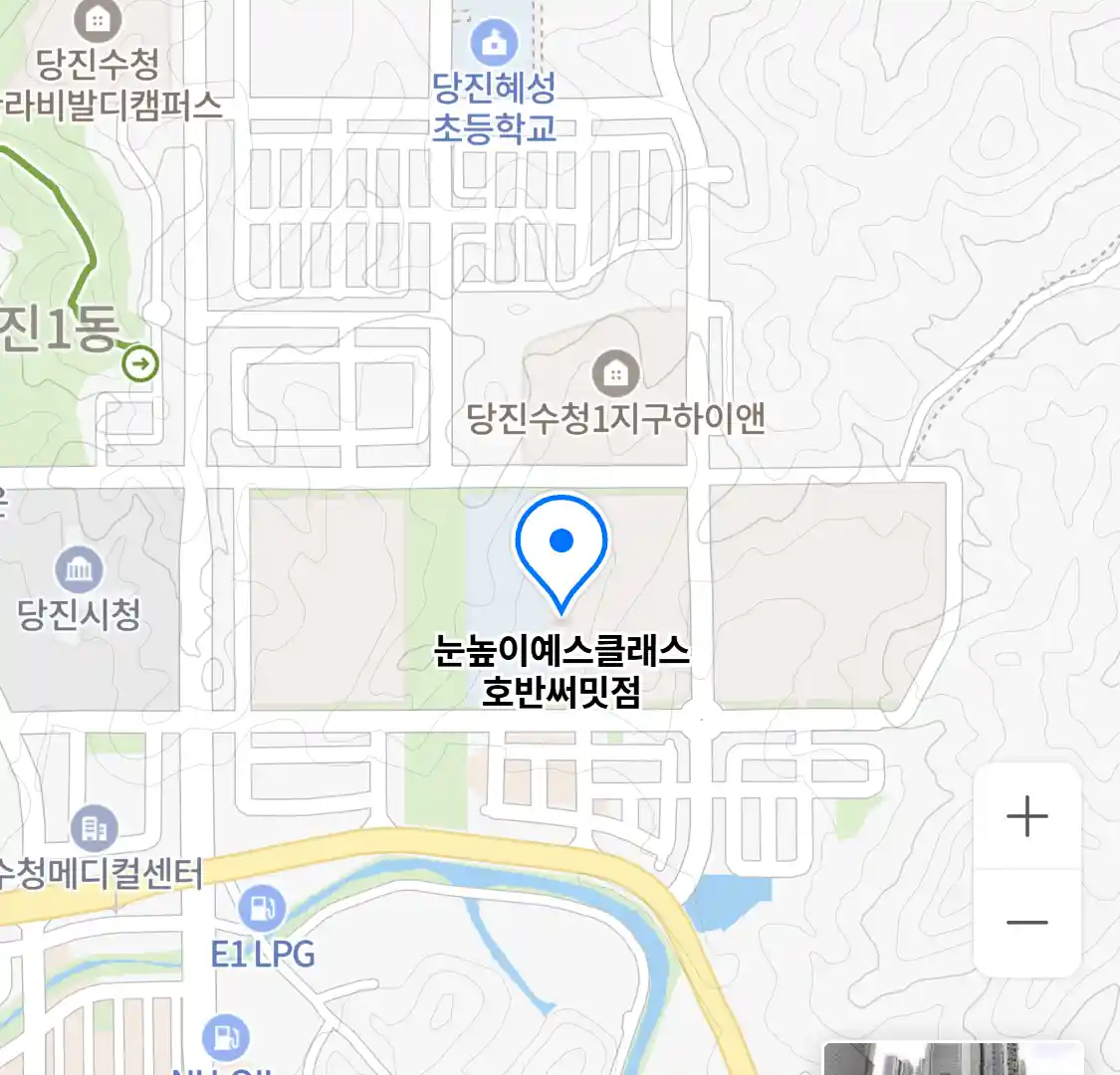Open the E1 LPG station marker
The width and height of the screenshot is (1120, 1075).
coord(262,908)
